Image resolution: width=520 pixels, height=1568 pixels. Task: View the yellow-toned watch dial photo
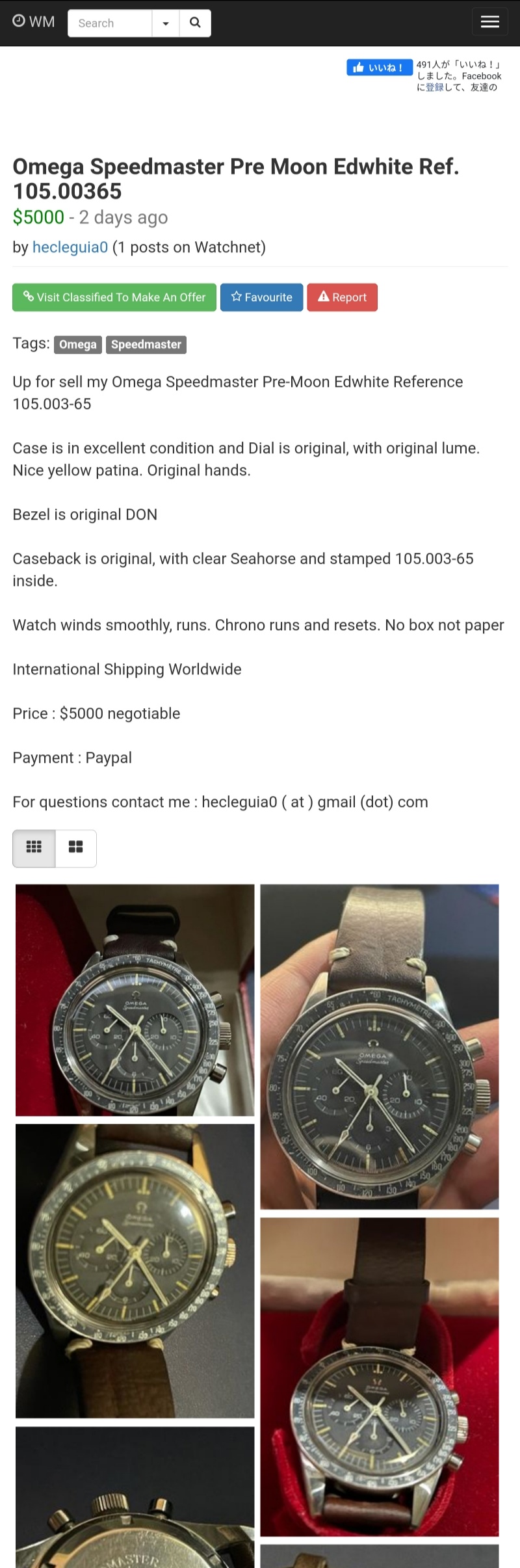click(x=135, y=1271)
